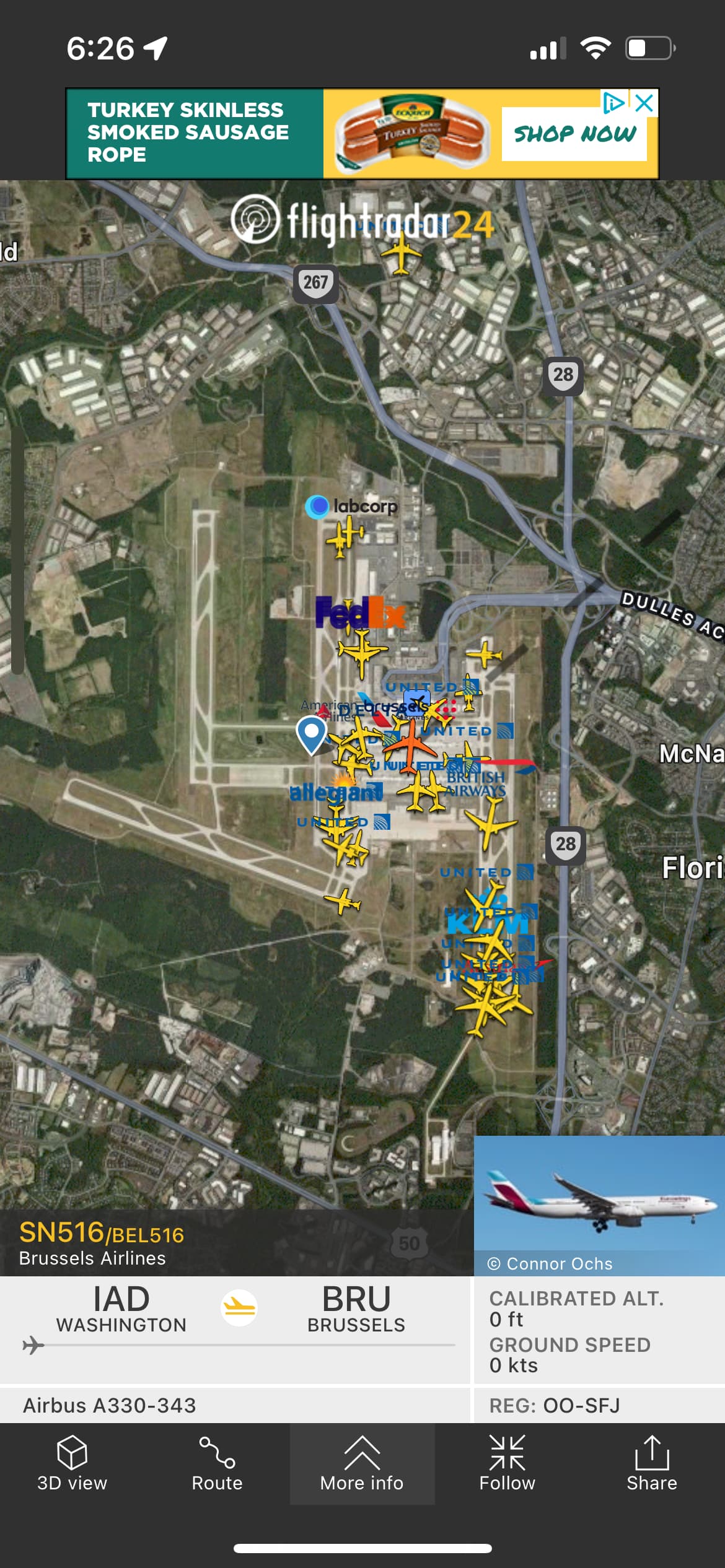The height and width of the screenshot is (1568, 725).
Task: Show the flight route
Action: tap(217, 1464)
